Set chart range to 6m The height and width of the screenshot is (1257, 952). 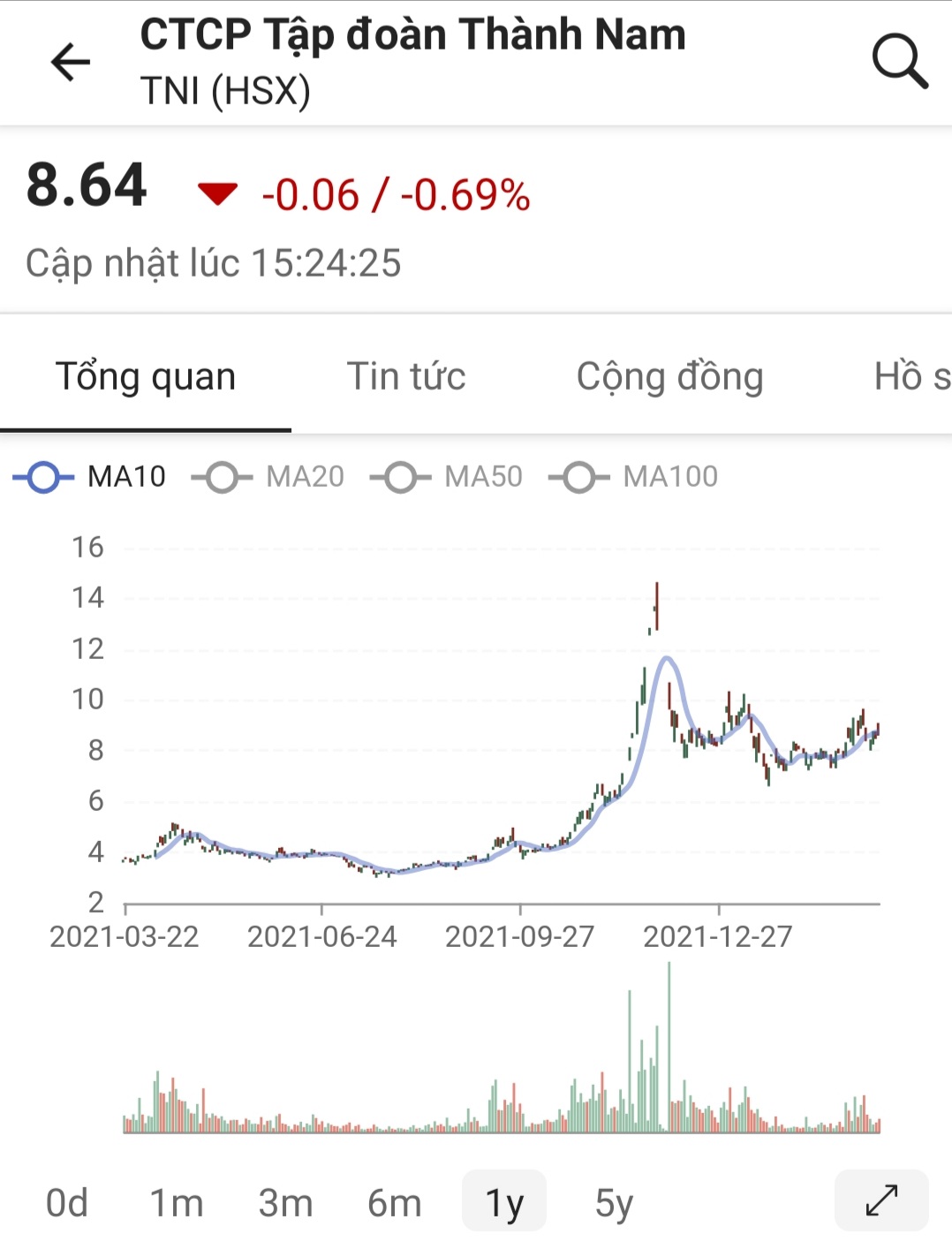pos(394,1202)
